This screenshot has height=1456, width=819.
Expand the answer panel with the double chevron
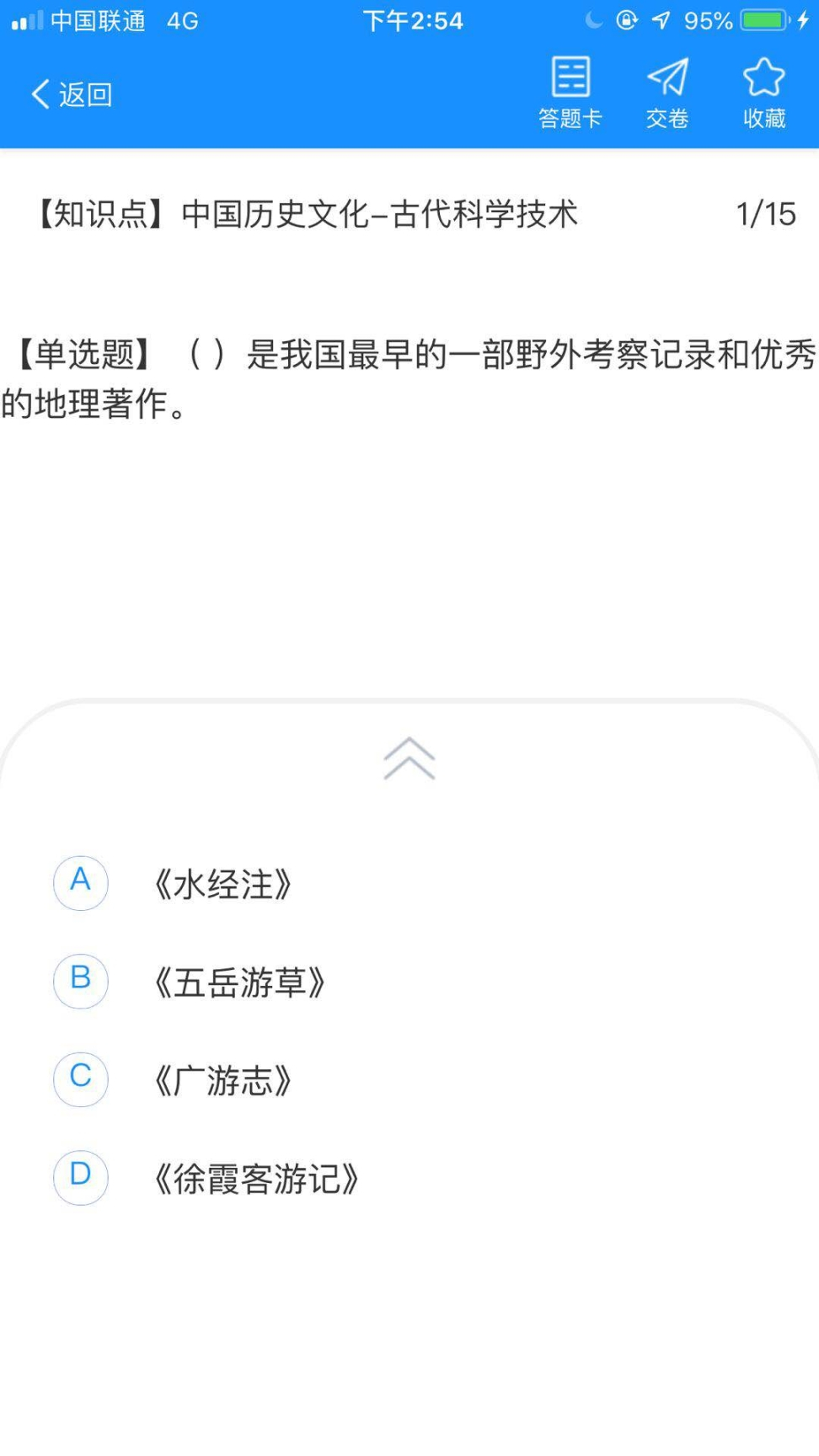click(x=409, y=758)
